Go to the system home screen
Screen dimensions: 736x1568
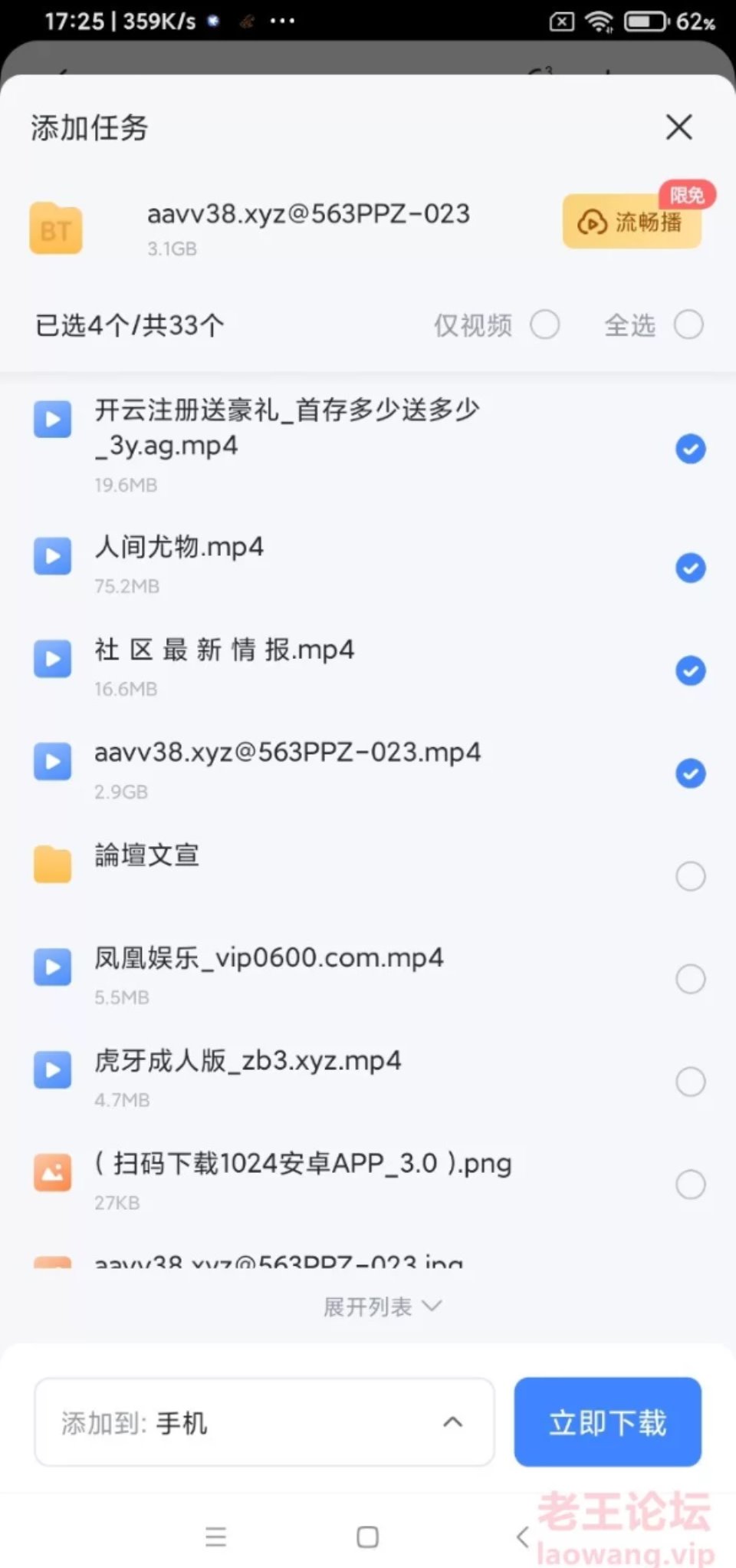click(x=368, y=1537)
